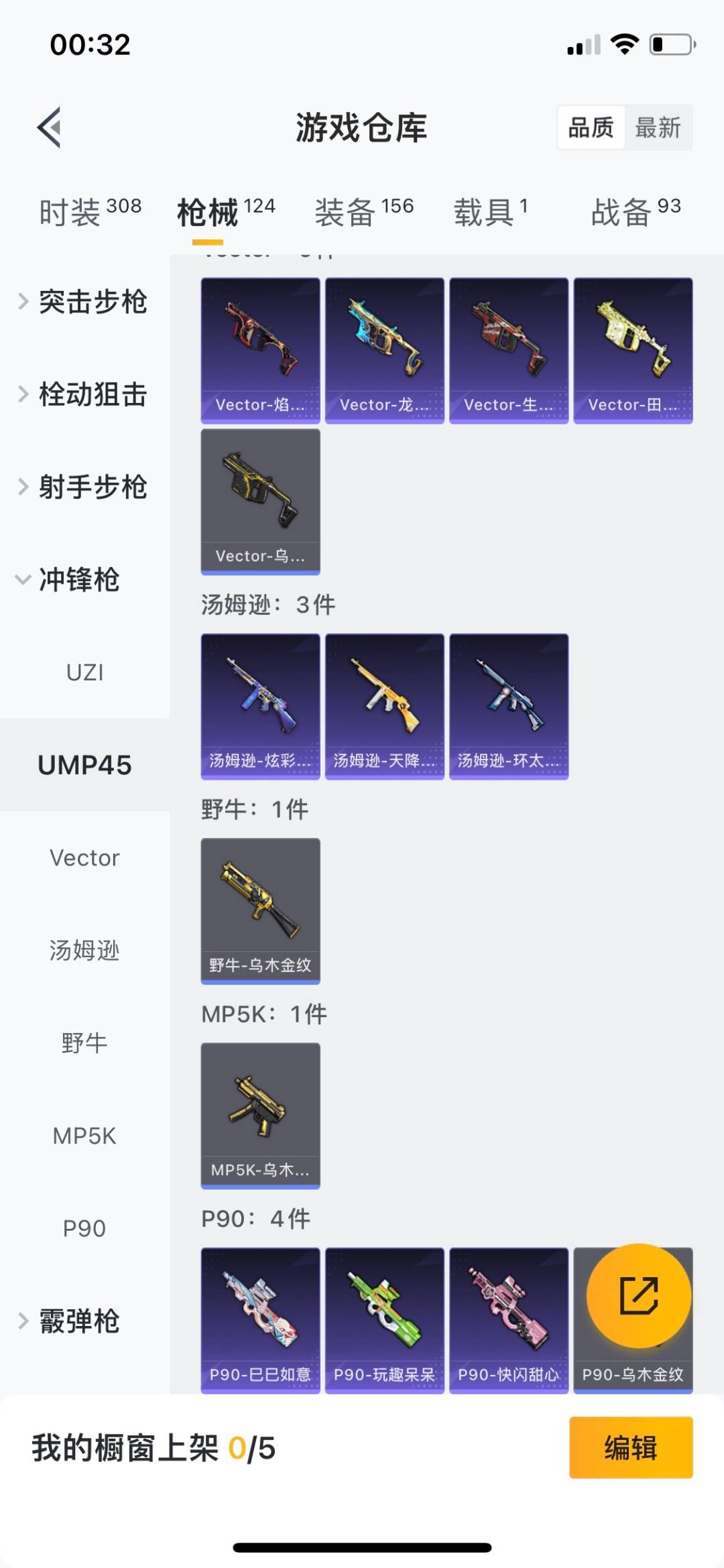This screenshot has width=724, height=1568.
Task: Open the 汤姆逊-天降 skin item
Action: pos(384,706)
